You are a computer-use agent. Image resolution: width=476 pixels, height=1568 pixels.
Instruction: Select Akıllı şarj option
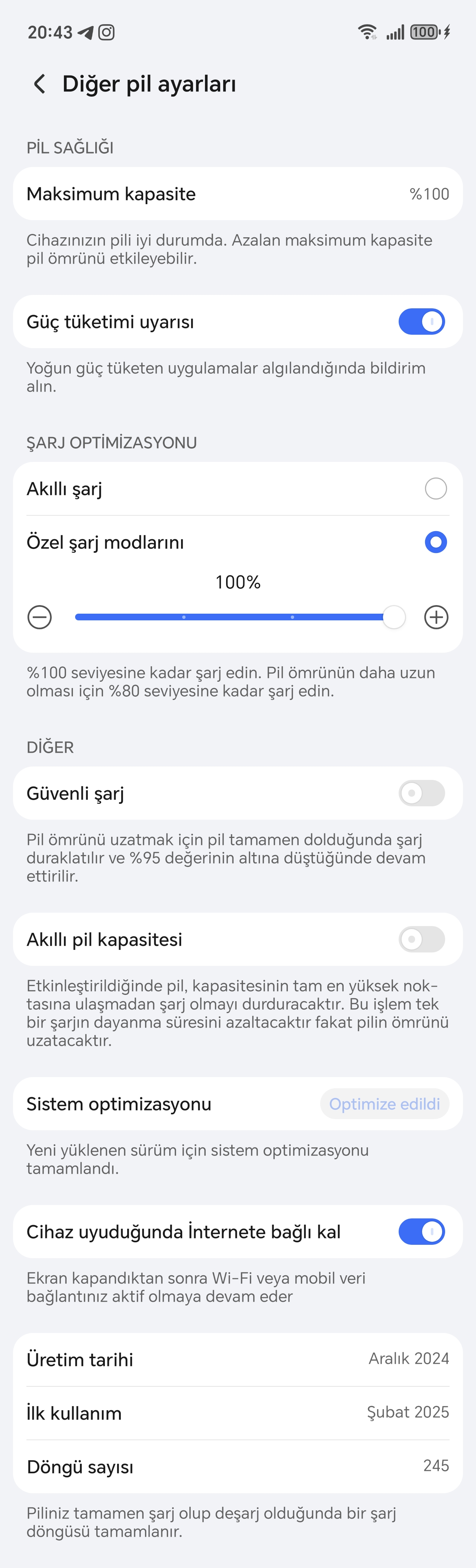pos(435,488)
